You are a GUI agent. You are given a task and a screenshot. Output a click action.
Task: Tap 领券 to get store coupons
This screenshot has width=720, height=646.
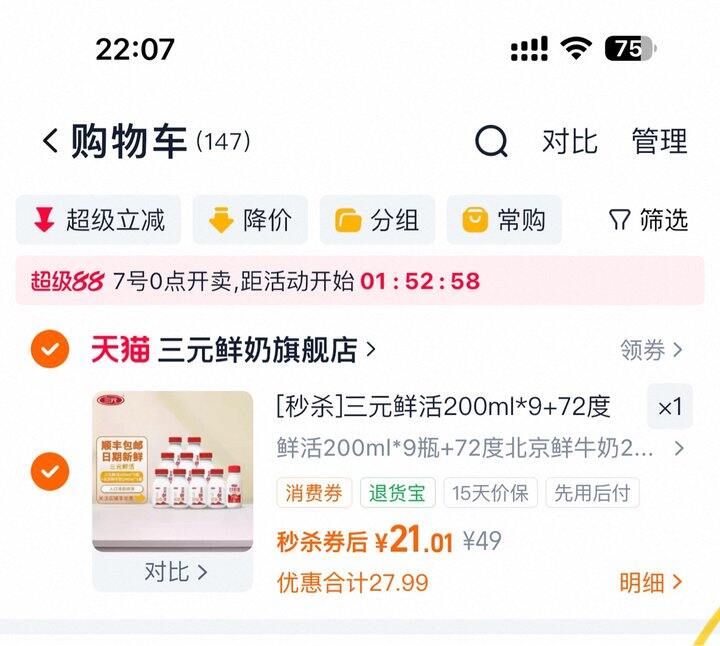coord(651,350)
